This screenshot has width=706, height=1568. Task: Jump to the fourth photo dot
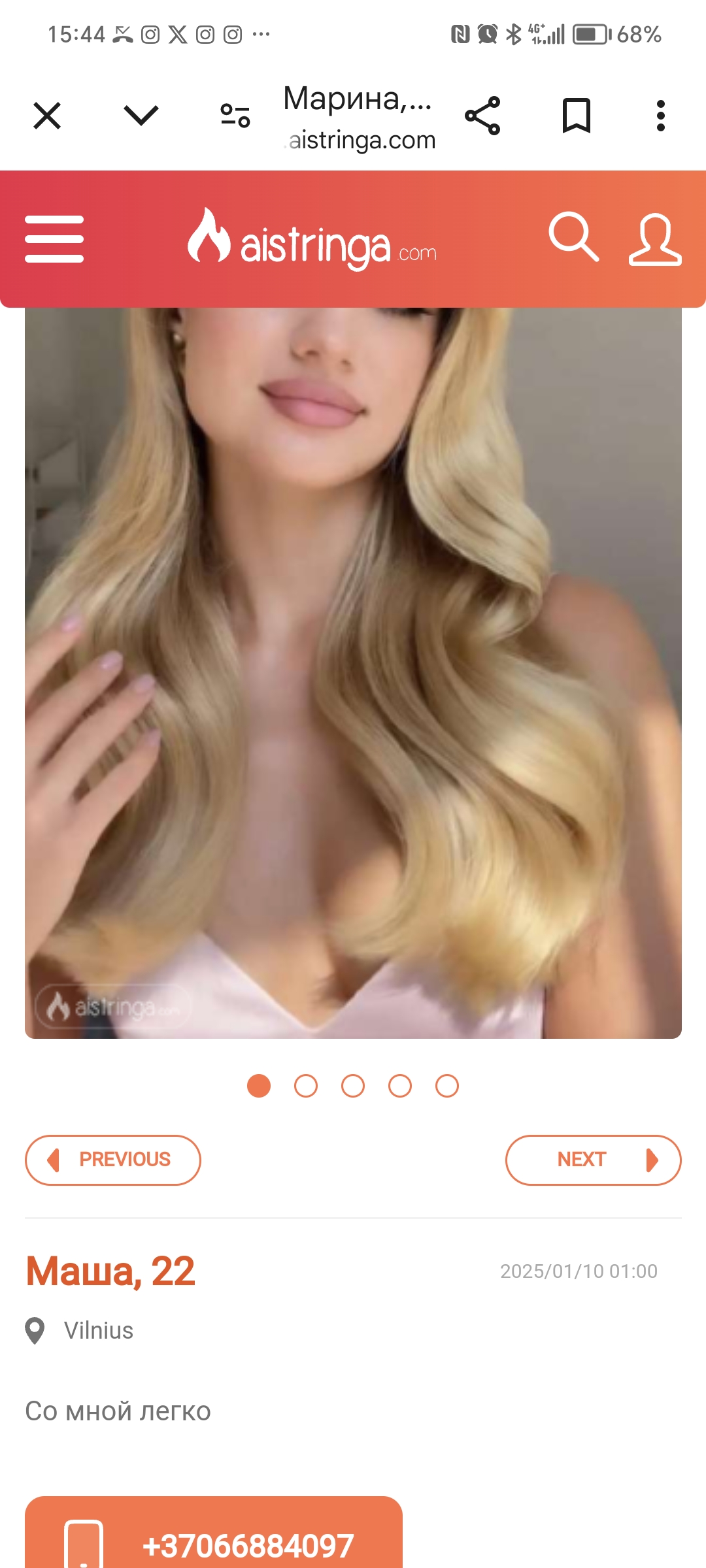click(400, 1086)
